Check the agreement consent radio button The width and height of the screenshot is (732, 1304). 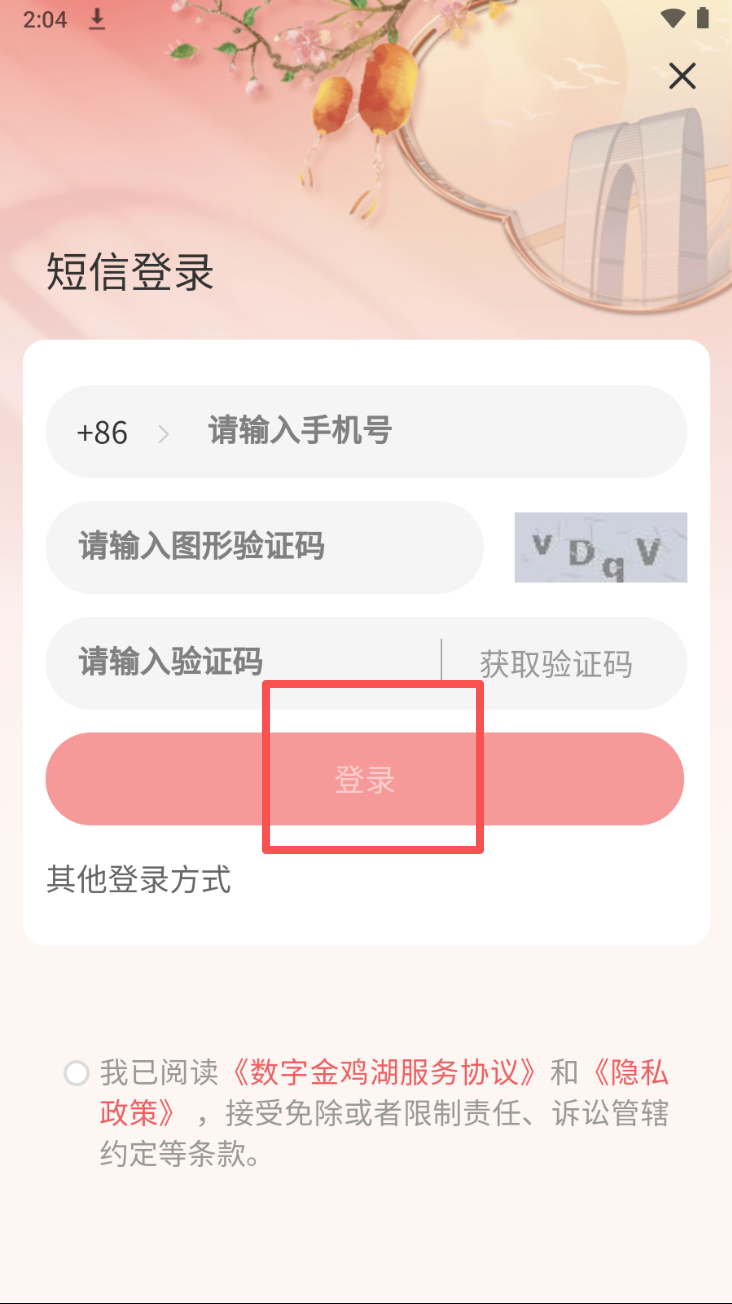pyautogui.click(x=77, y=1073)
